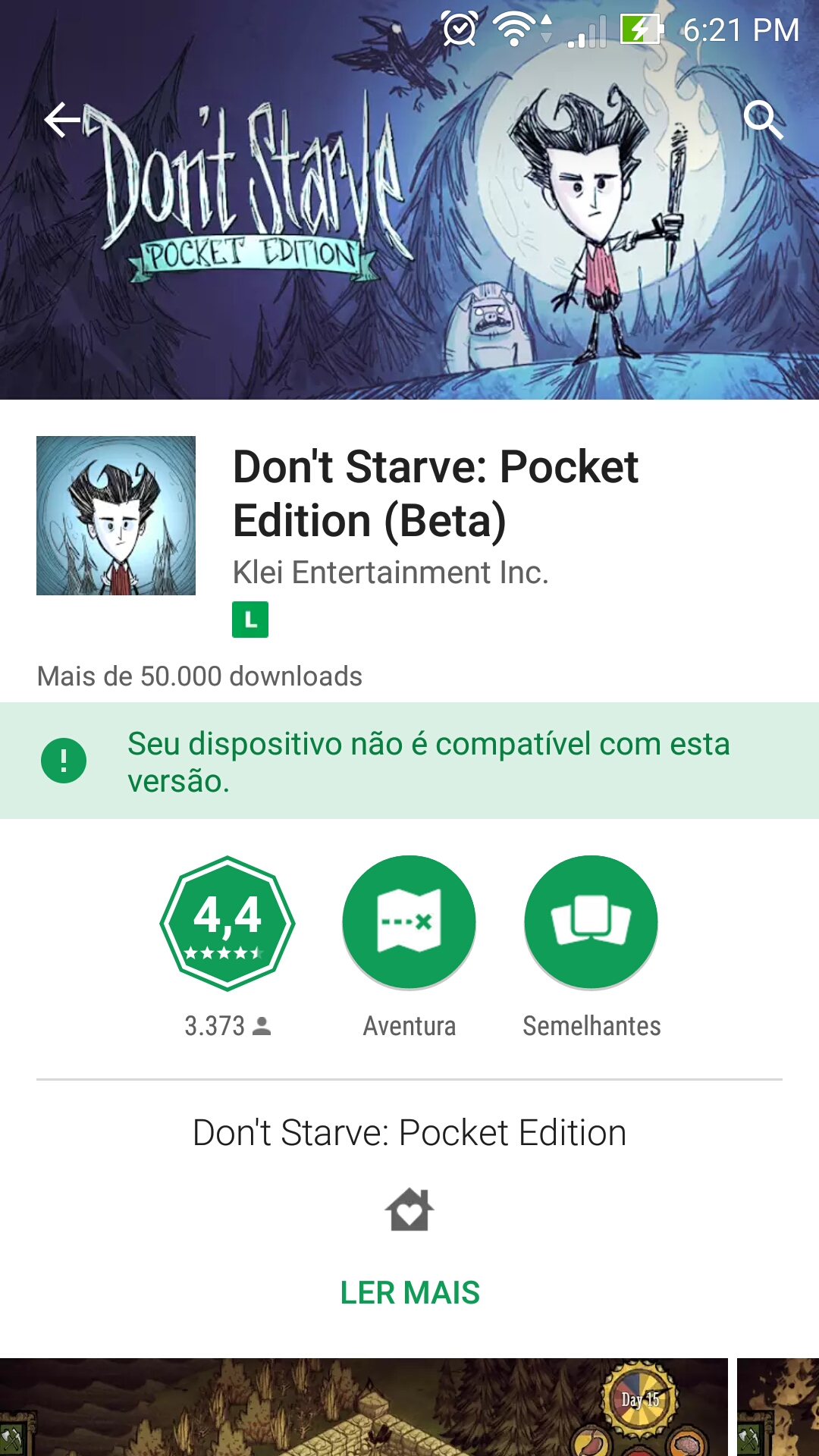Show Semelhantes similar apps
The image size is (819, 1456).
coord(591,923)
